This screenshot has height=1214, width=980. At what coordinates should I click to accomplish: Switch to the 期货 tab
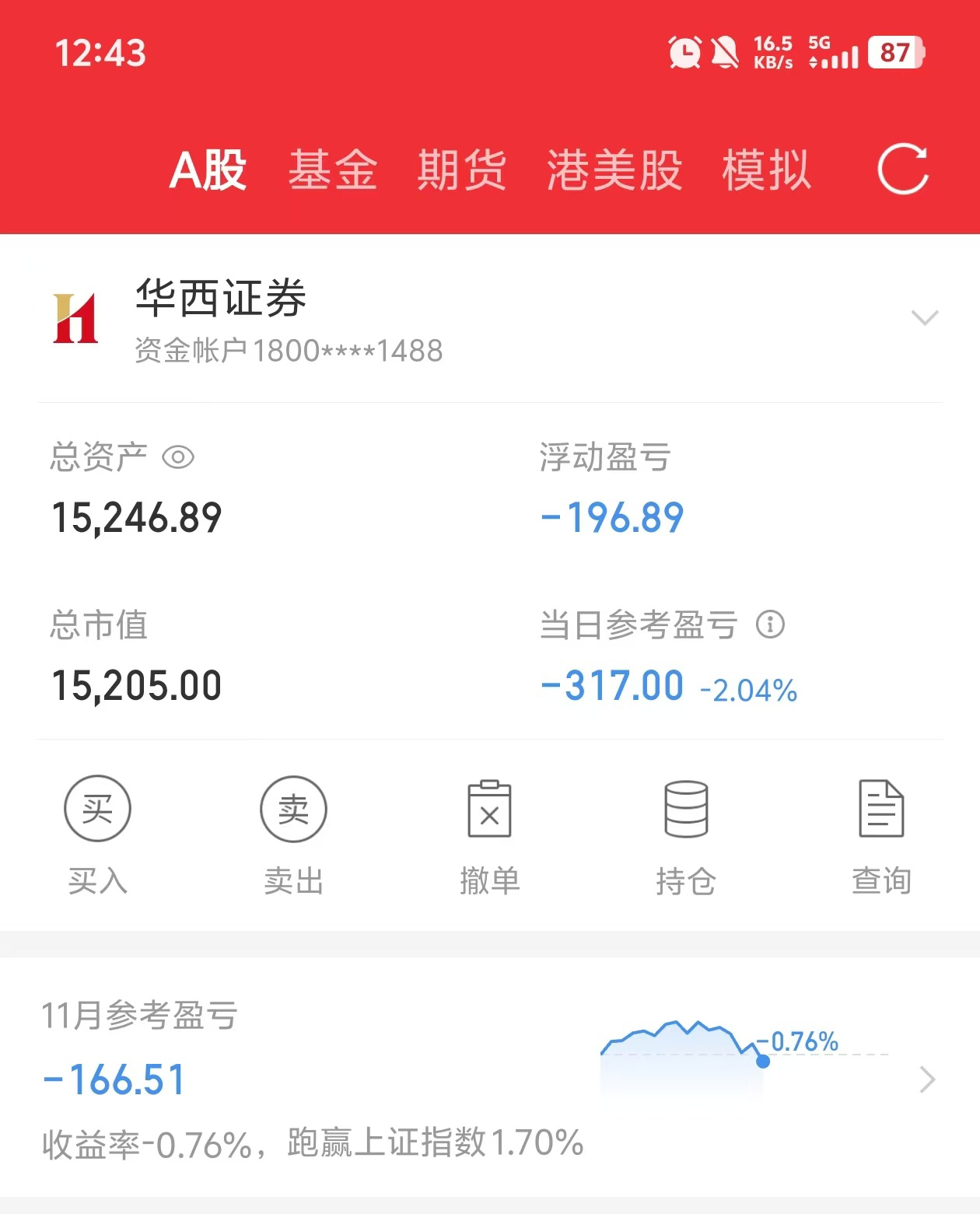[x=462, y=170]
